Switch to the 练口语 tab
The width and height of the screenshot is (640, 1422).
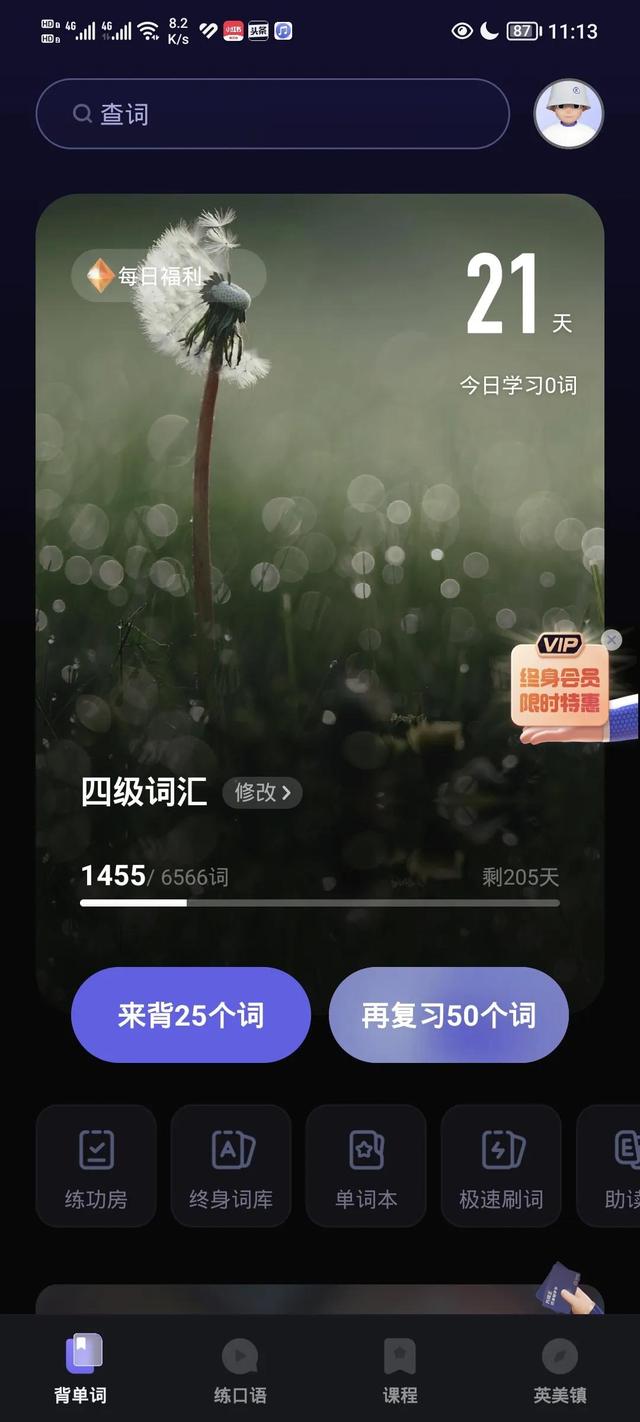(x=240, y=1369)
